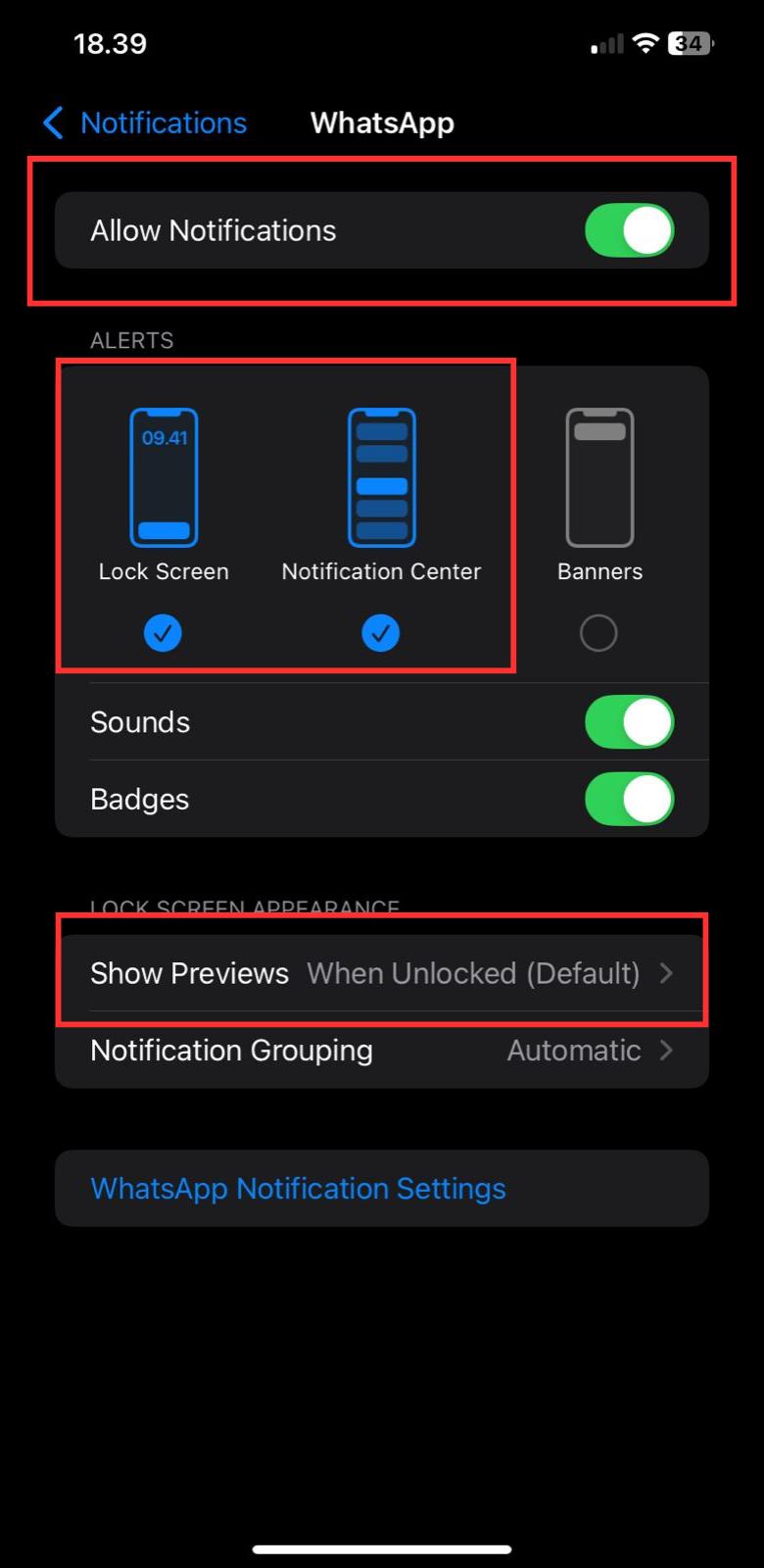
Task: Turn off Allow Notifications switch
Action: pos(629,231)
